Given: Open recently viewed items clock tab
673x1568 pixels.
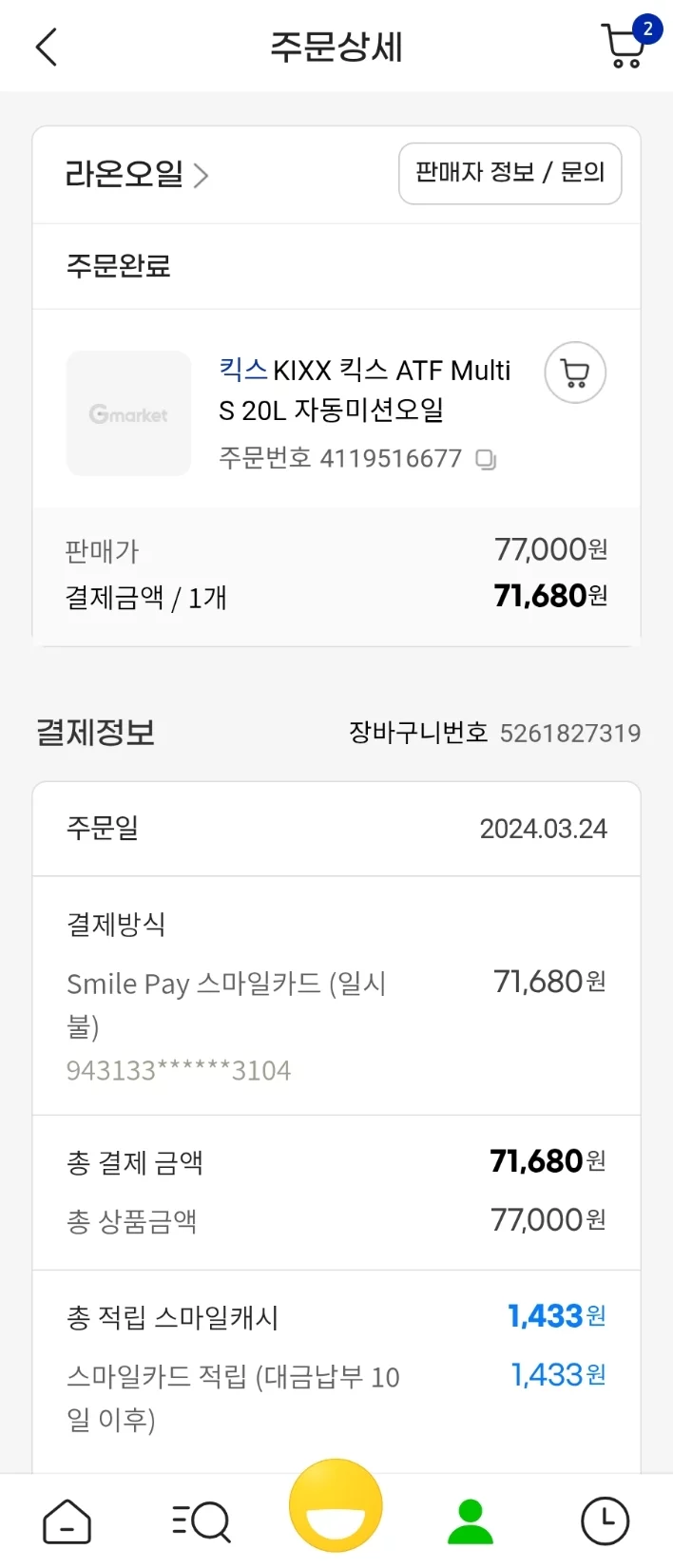Looking at the screenshot, I should pos(605,1521).
